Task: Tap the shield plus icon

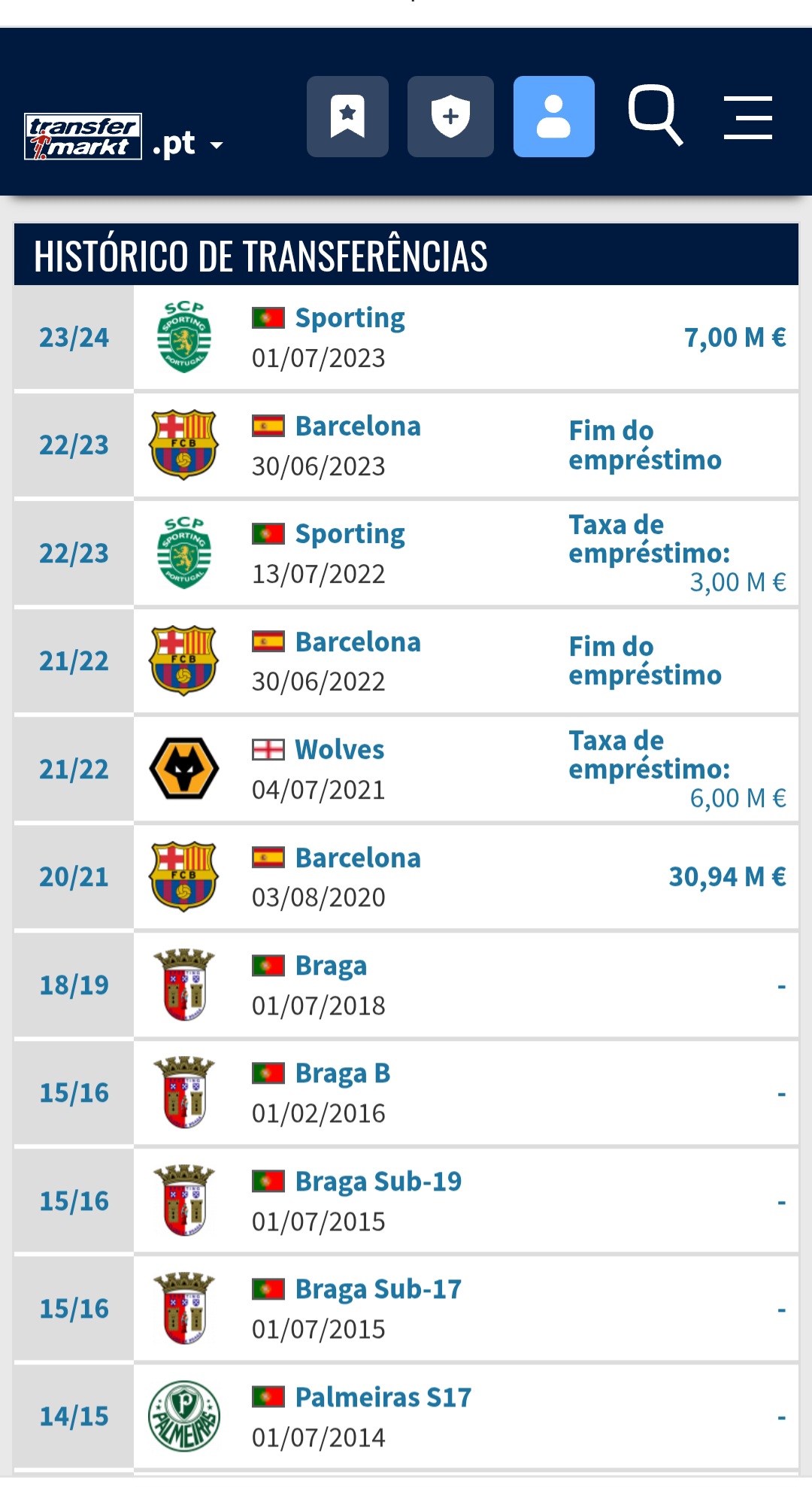Action: pos(450,117)
